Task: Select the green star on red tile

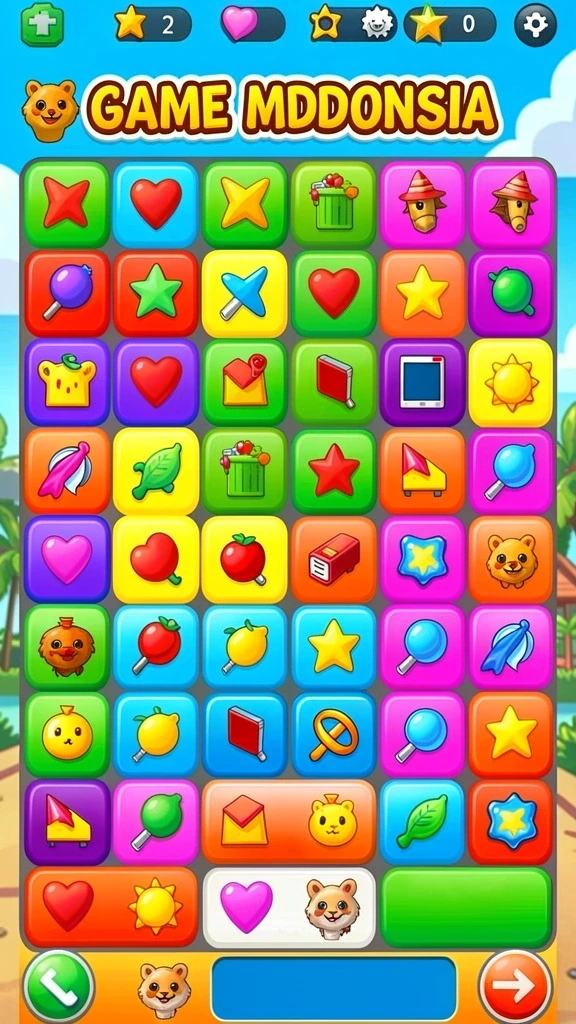Action: coord(155,293)
